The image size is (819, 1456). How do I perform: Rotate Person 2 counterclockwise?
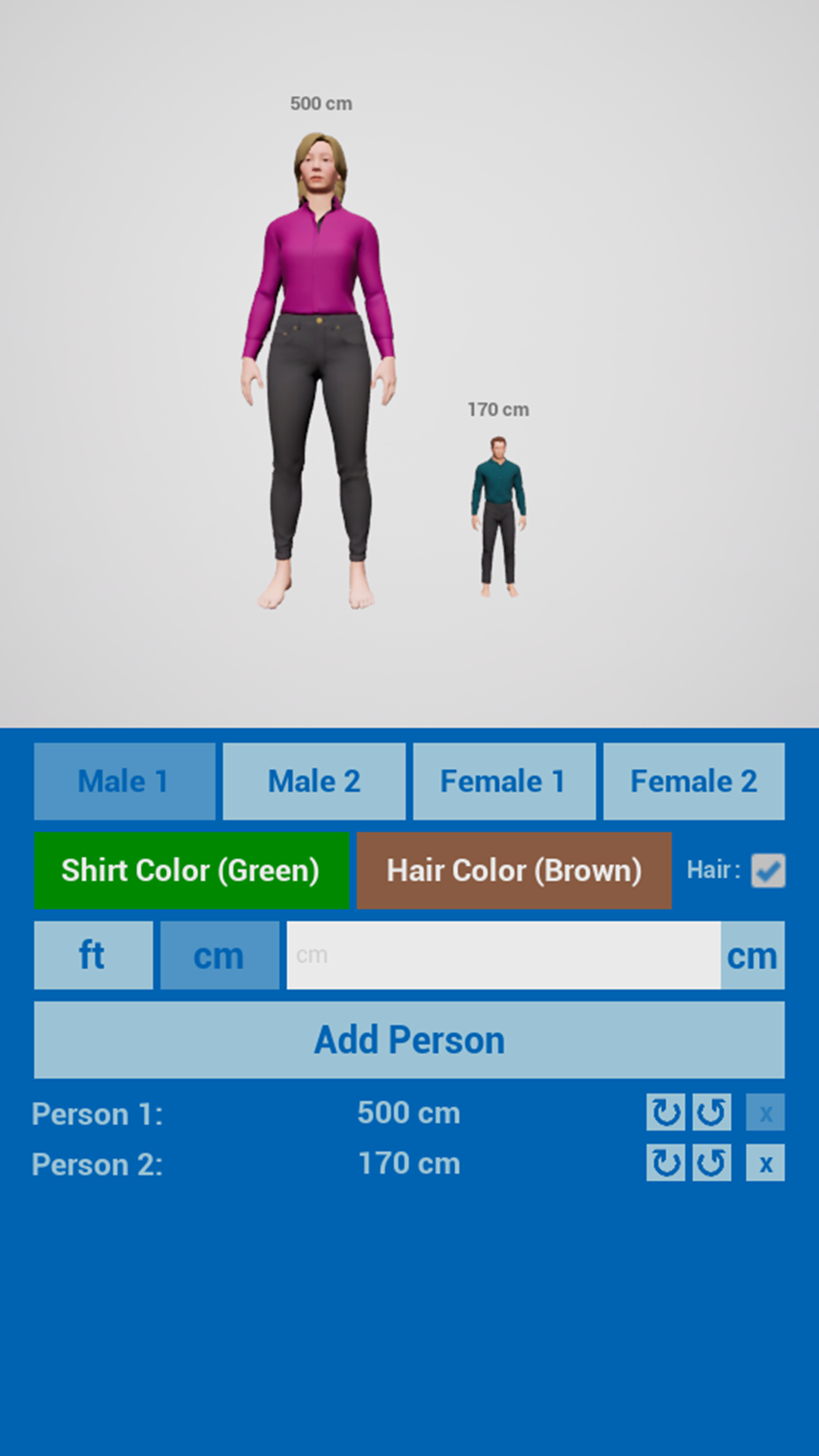click(711, 1163)
